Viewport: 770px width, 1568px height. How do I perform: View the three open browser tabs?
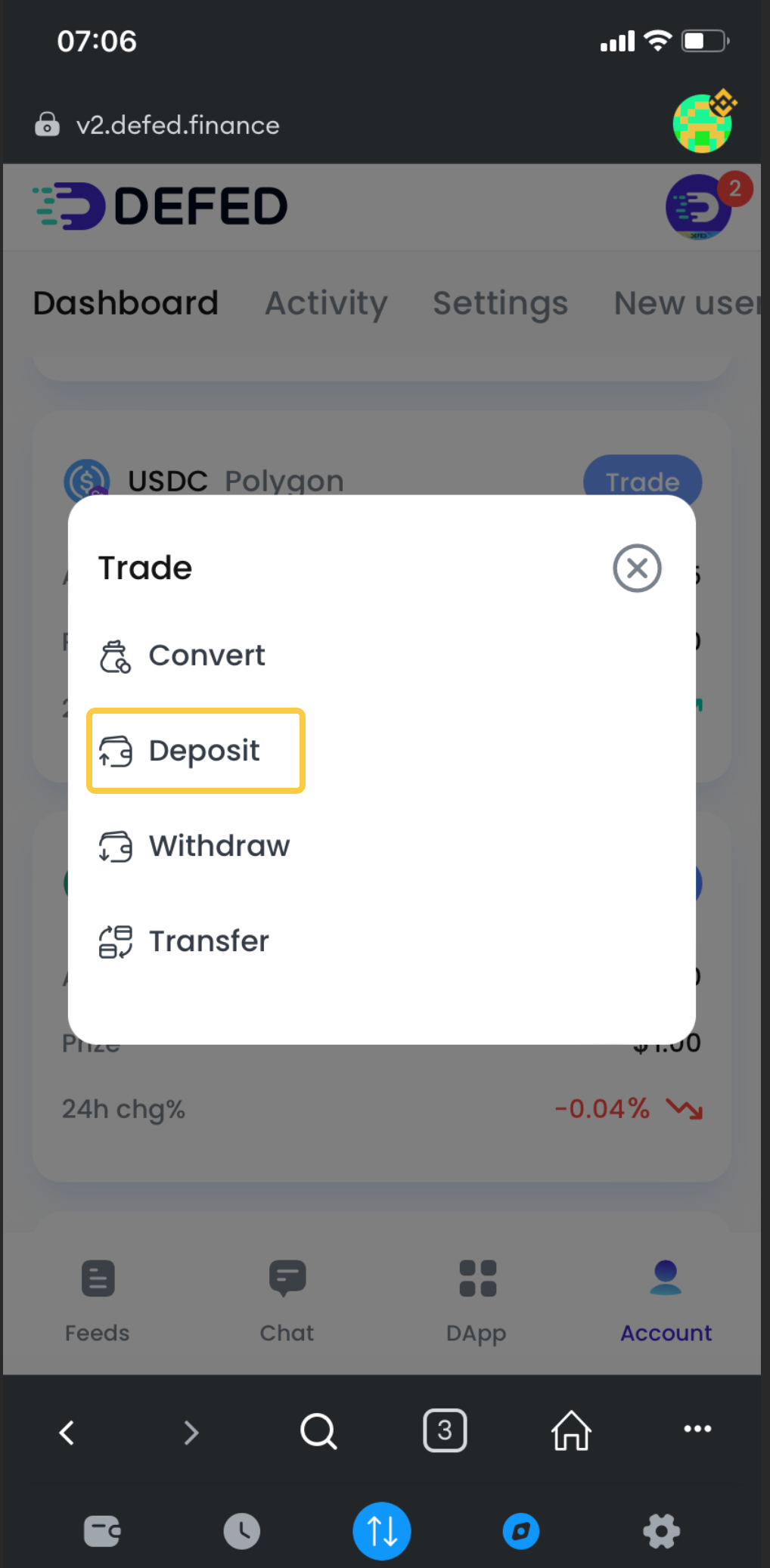tap(445, 1430)
